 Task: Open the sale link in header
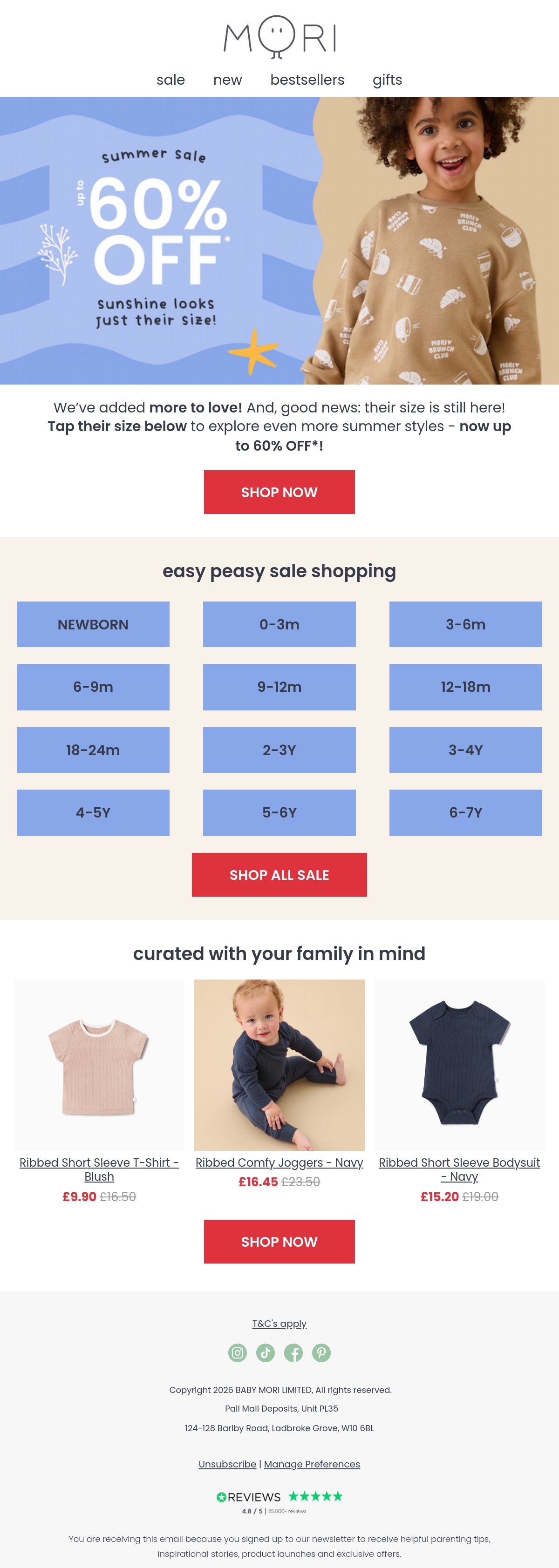(x=170, y=80)
